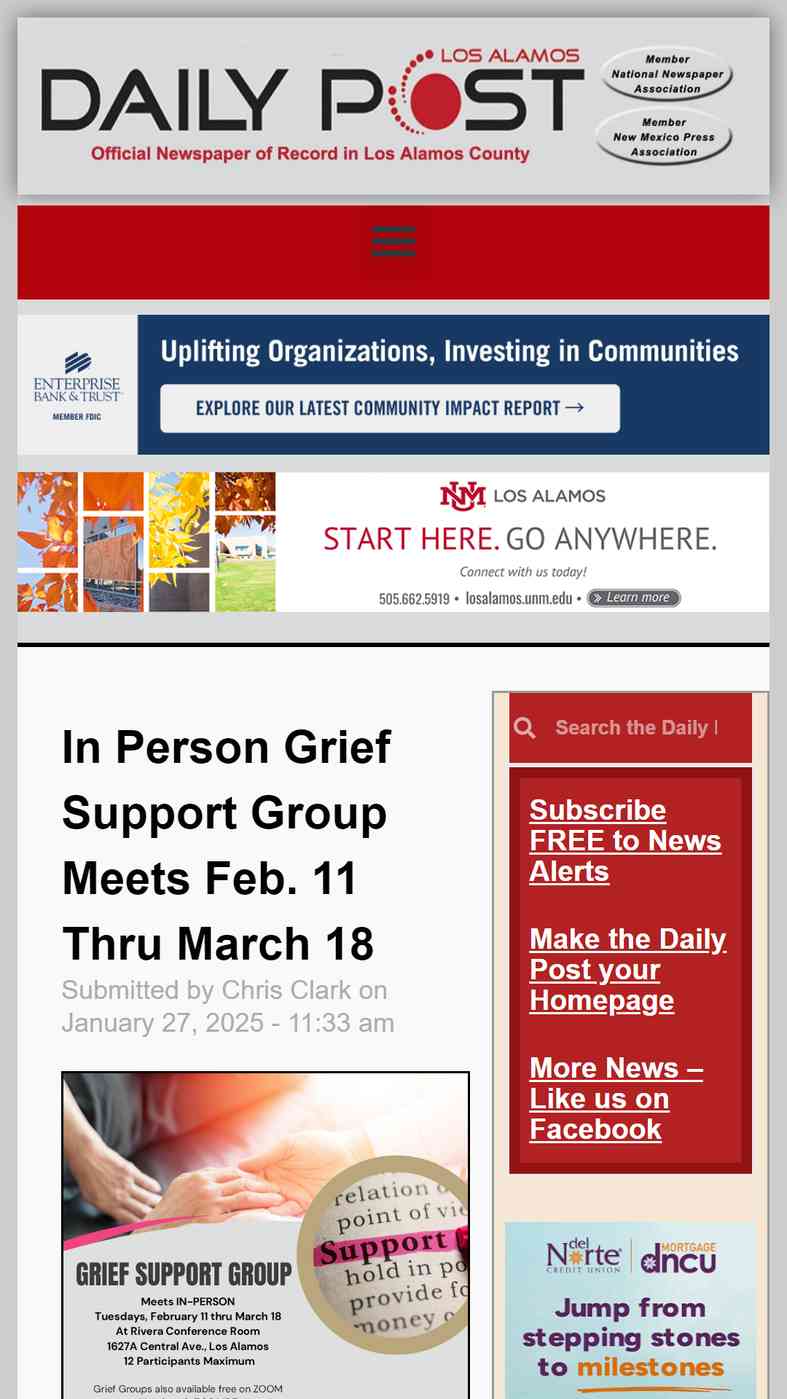
Task: Open the UNM Los Alamos banner ad
Action: (x=393, y=542)
